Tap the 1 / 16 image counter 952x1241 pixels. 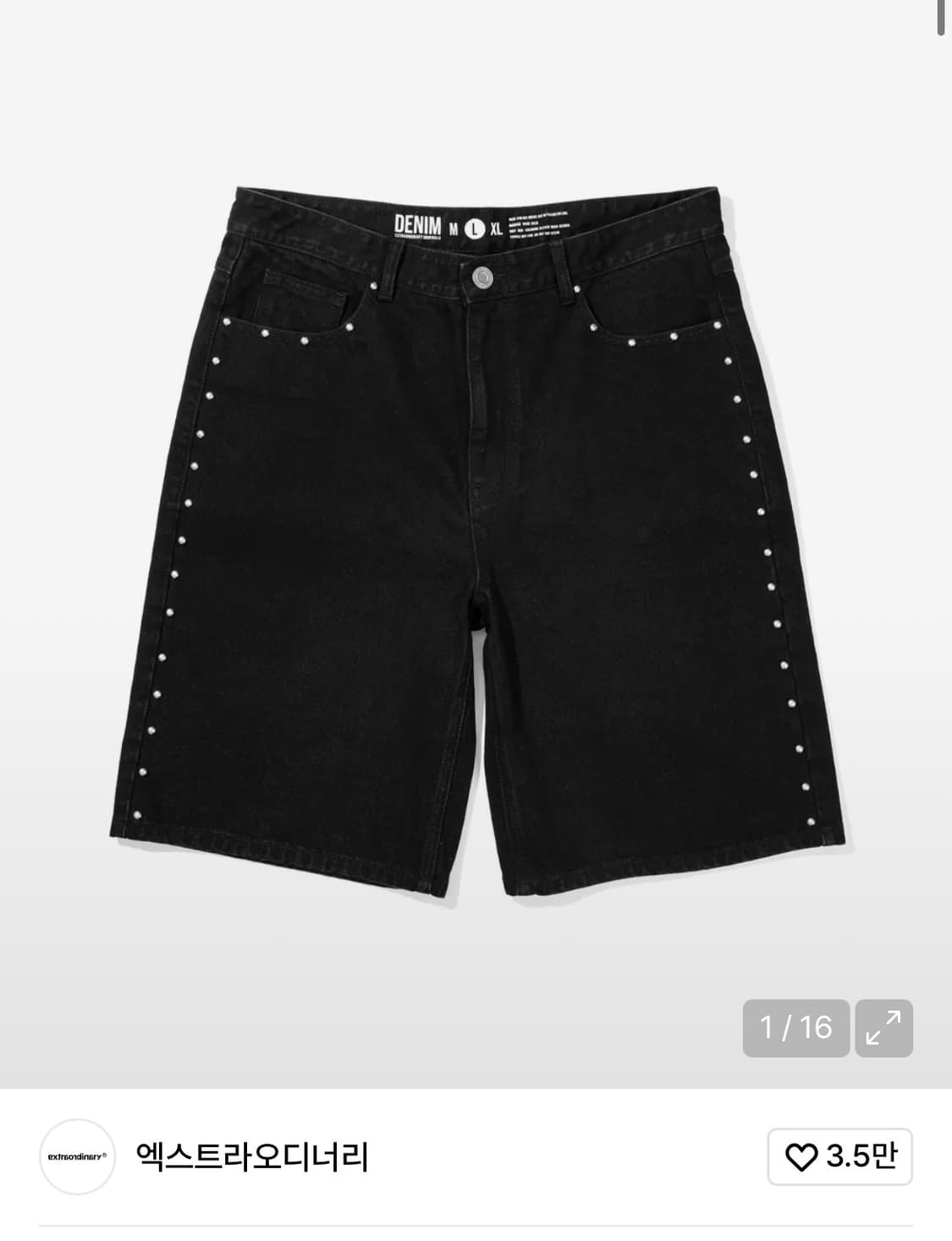(x=793, y=1029)
